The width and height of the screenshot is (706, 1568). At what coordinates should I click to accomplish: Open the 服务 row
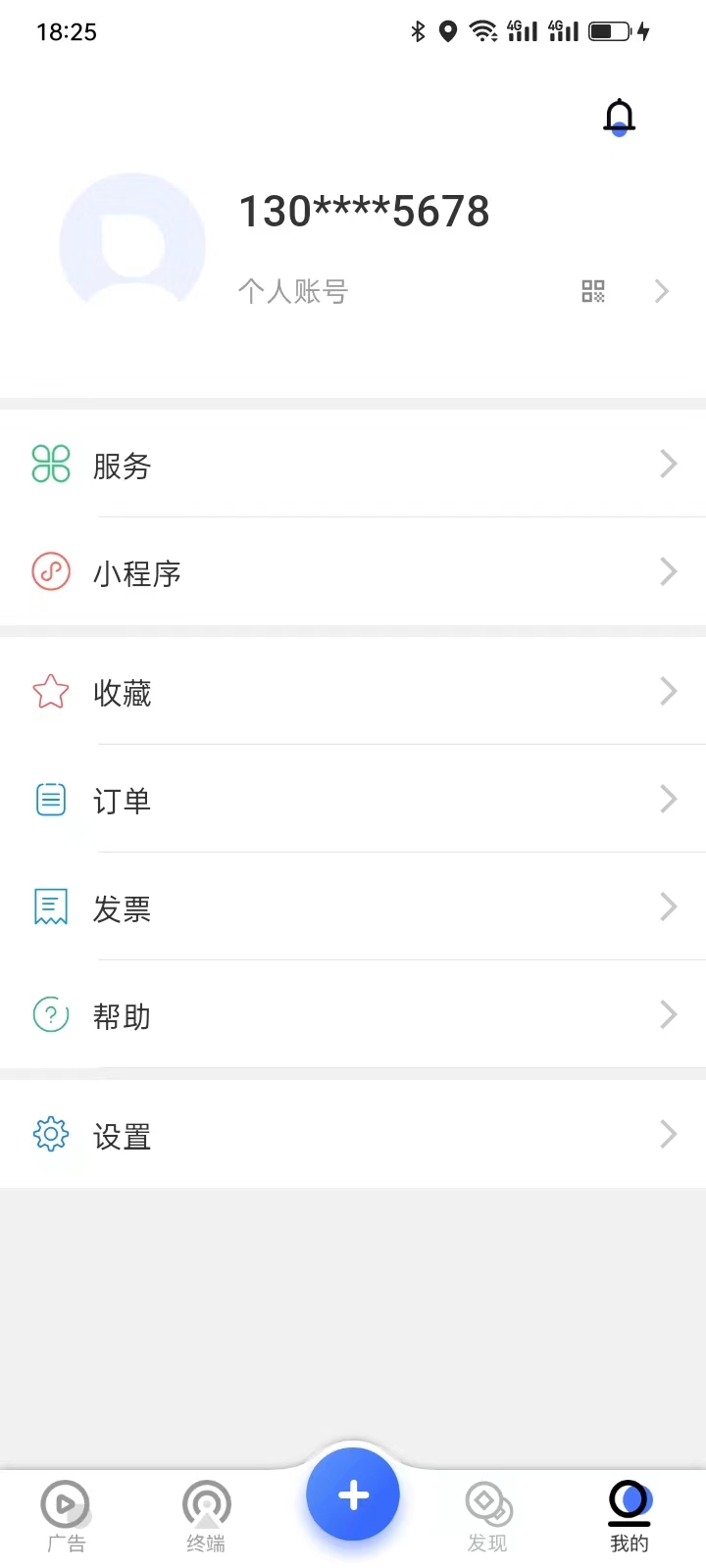353,465
